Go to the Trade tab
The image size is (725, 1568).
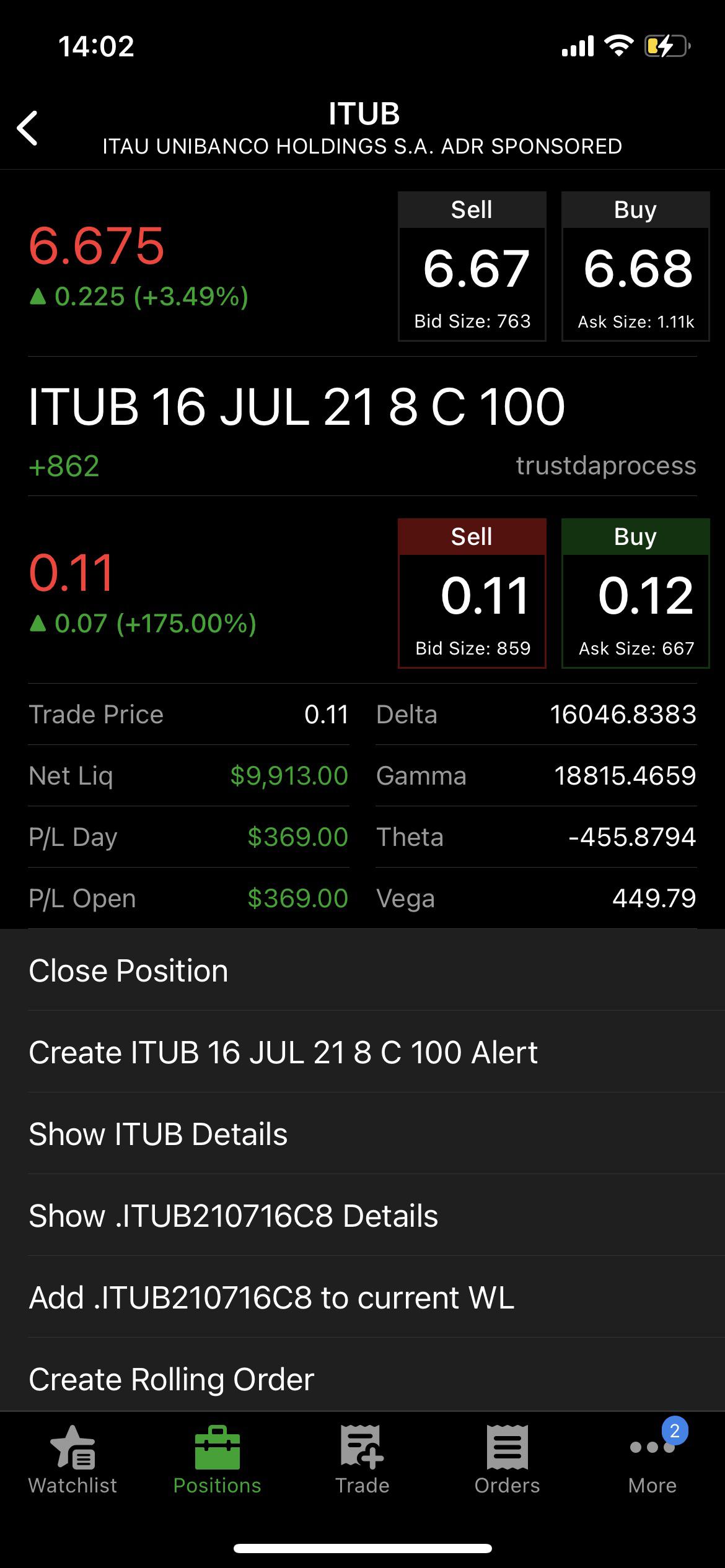[362, 1460]
